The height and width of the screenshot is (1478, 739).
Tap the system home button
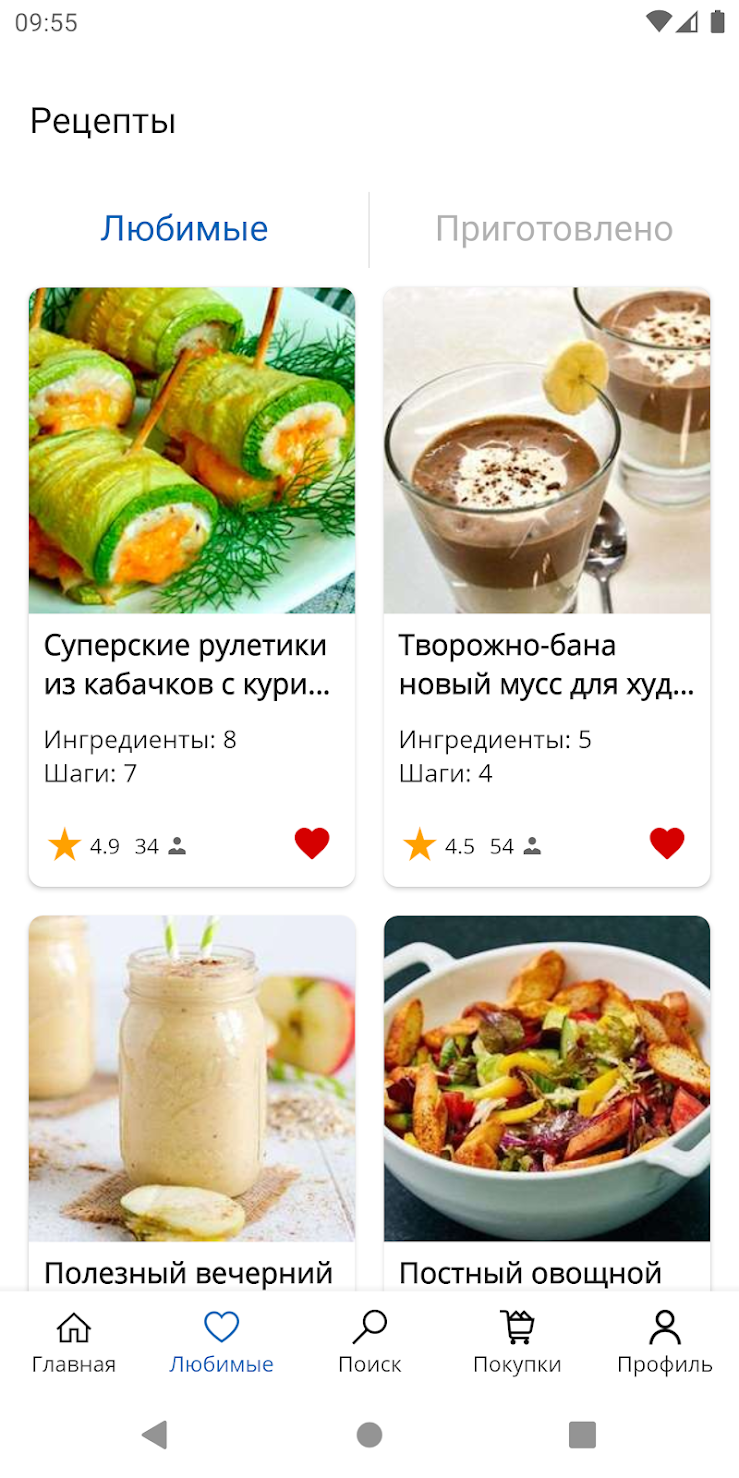(369, 1435)
